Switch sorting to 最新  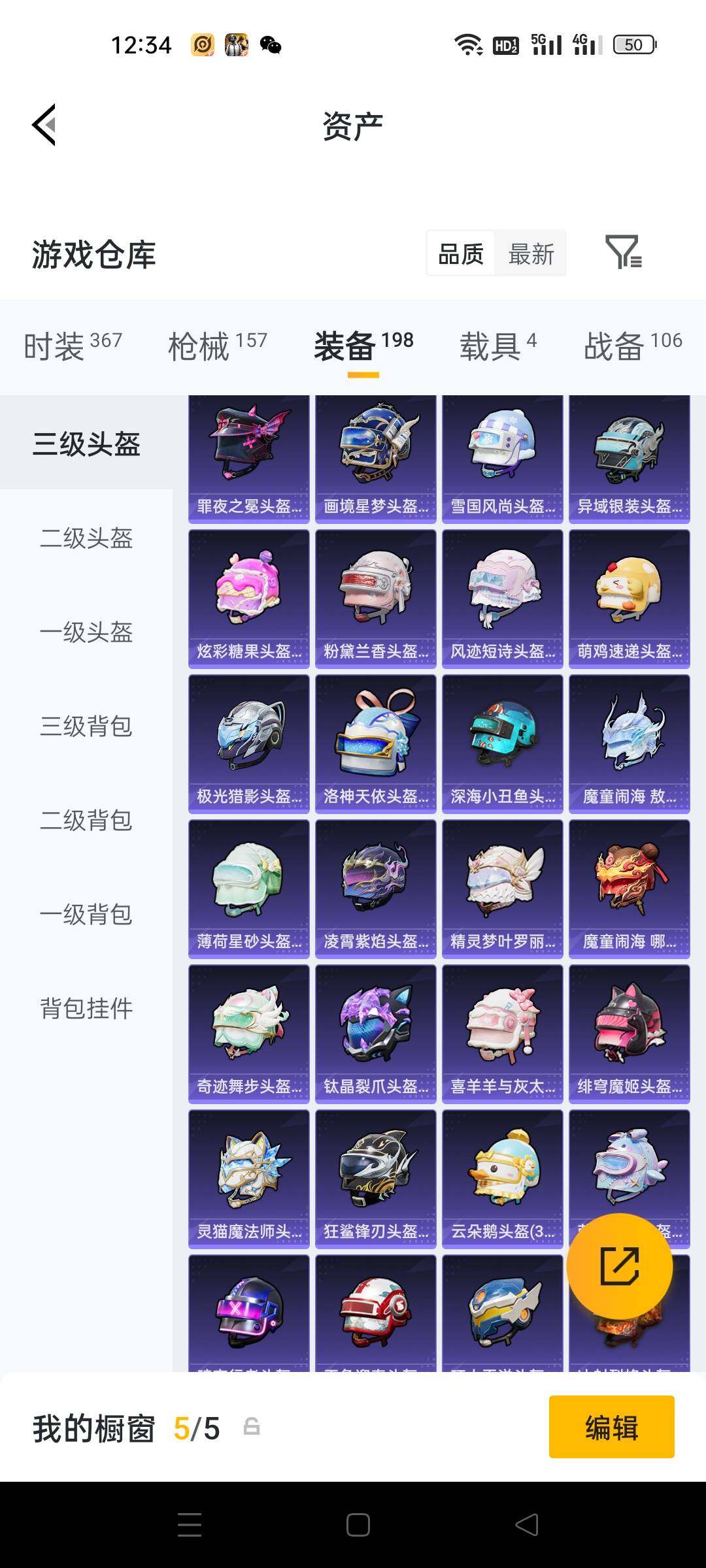(x=531, y=253)
